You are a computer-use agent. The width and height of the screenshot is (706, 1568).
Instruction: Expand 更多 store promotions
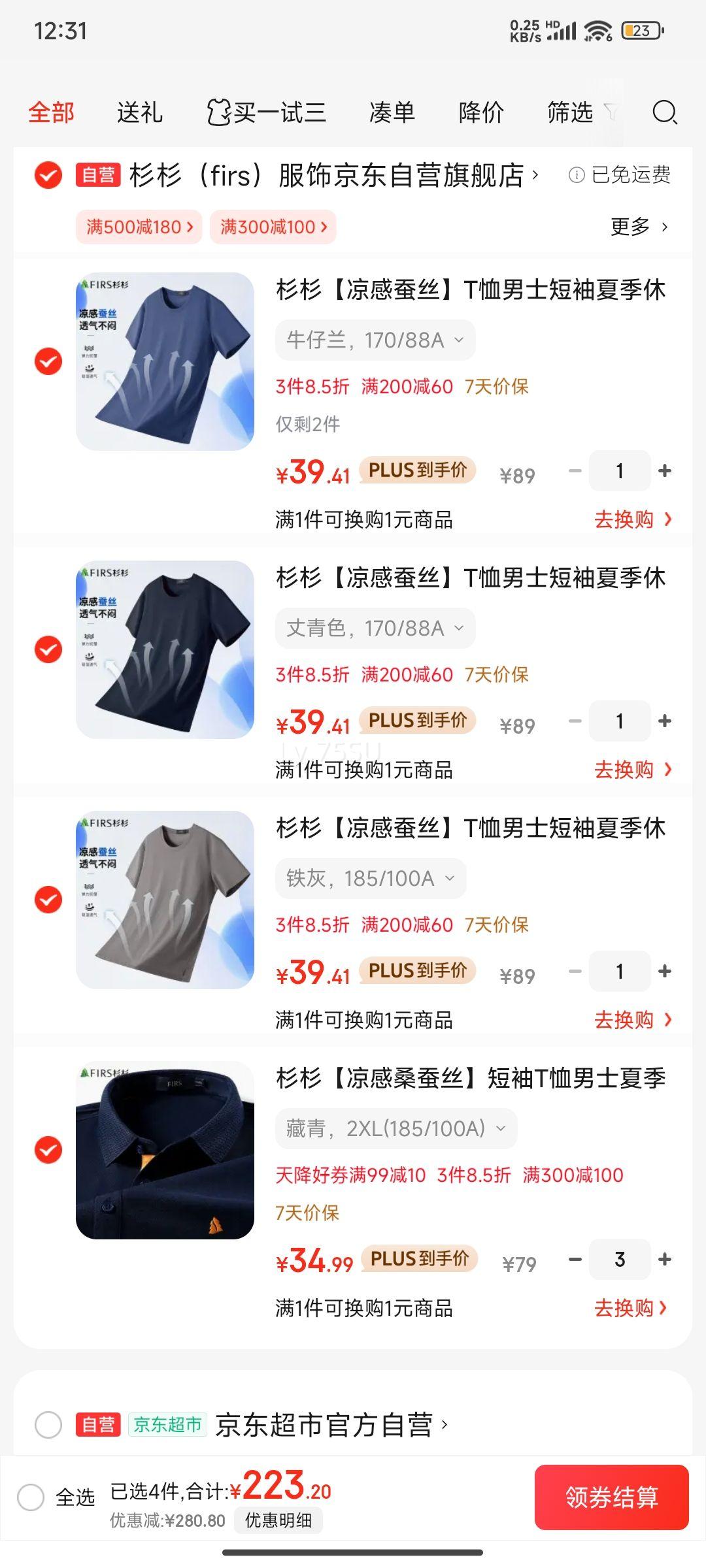[x=639, y=227]
